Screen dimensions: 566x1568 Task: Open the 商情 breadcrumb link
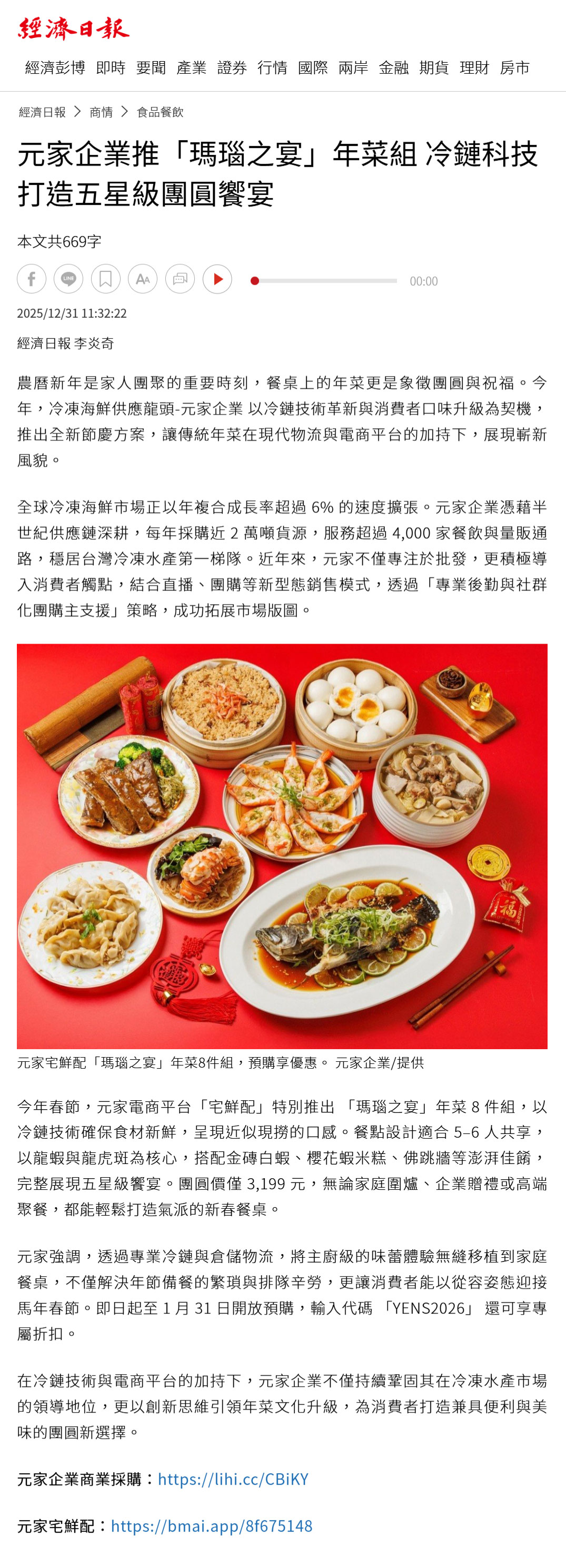pos(101,112)
